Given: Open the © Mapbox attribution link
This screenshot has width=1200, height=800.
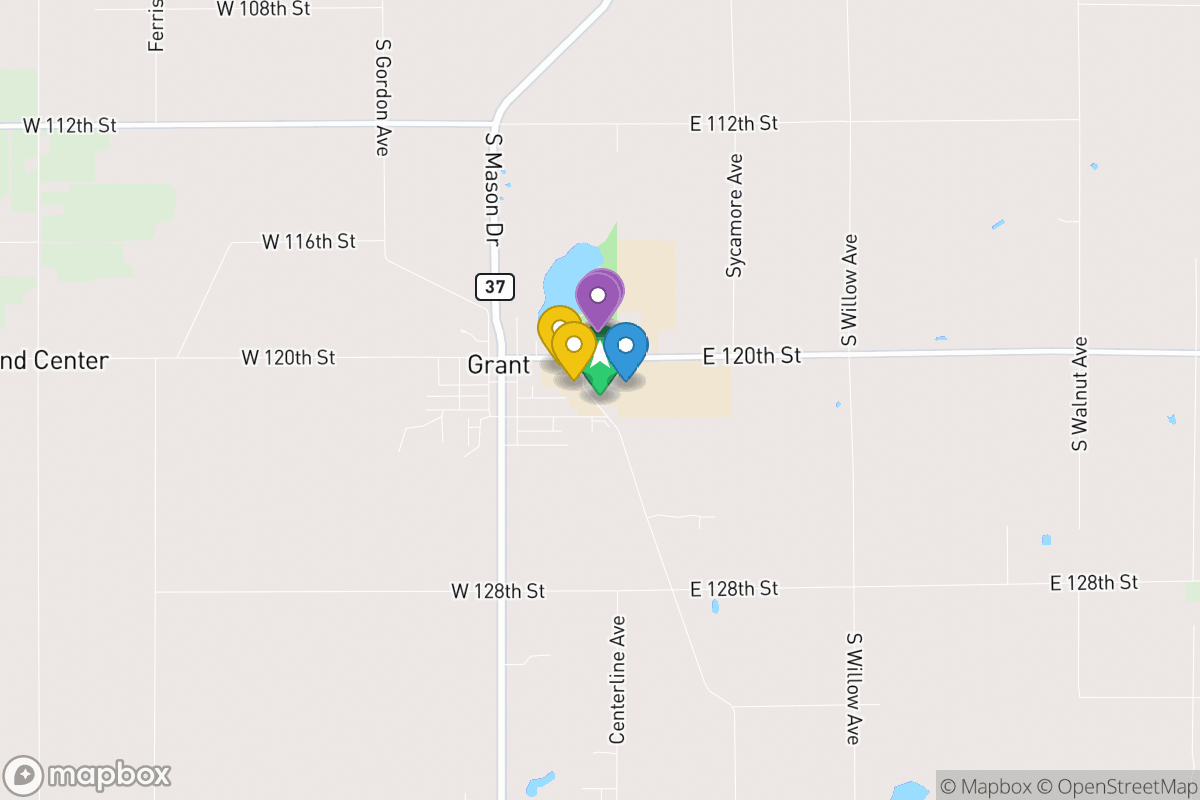Looking at the screenshot, I should [985, 786].
